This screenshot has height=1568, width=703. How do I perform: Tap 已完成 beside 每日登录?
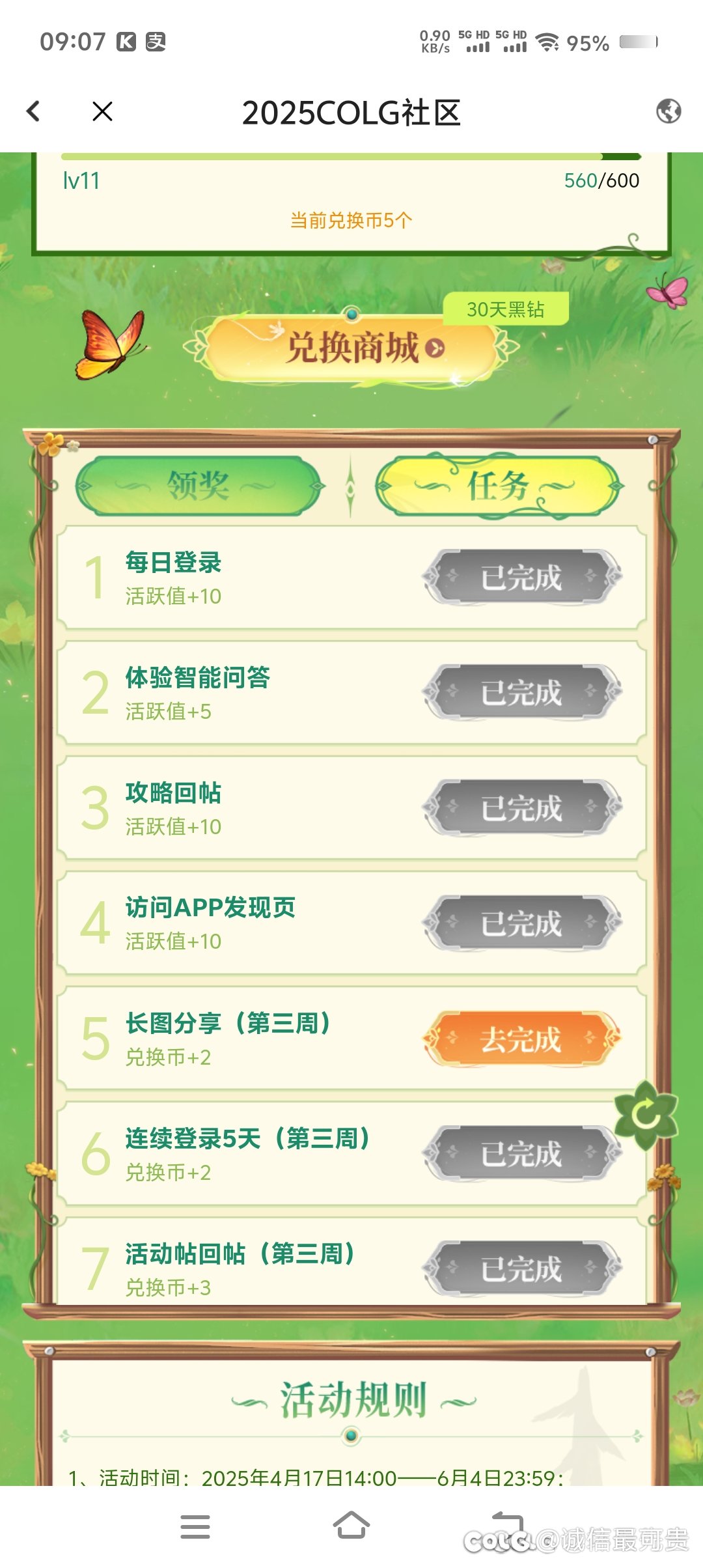[521, 577]
